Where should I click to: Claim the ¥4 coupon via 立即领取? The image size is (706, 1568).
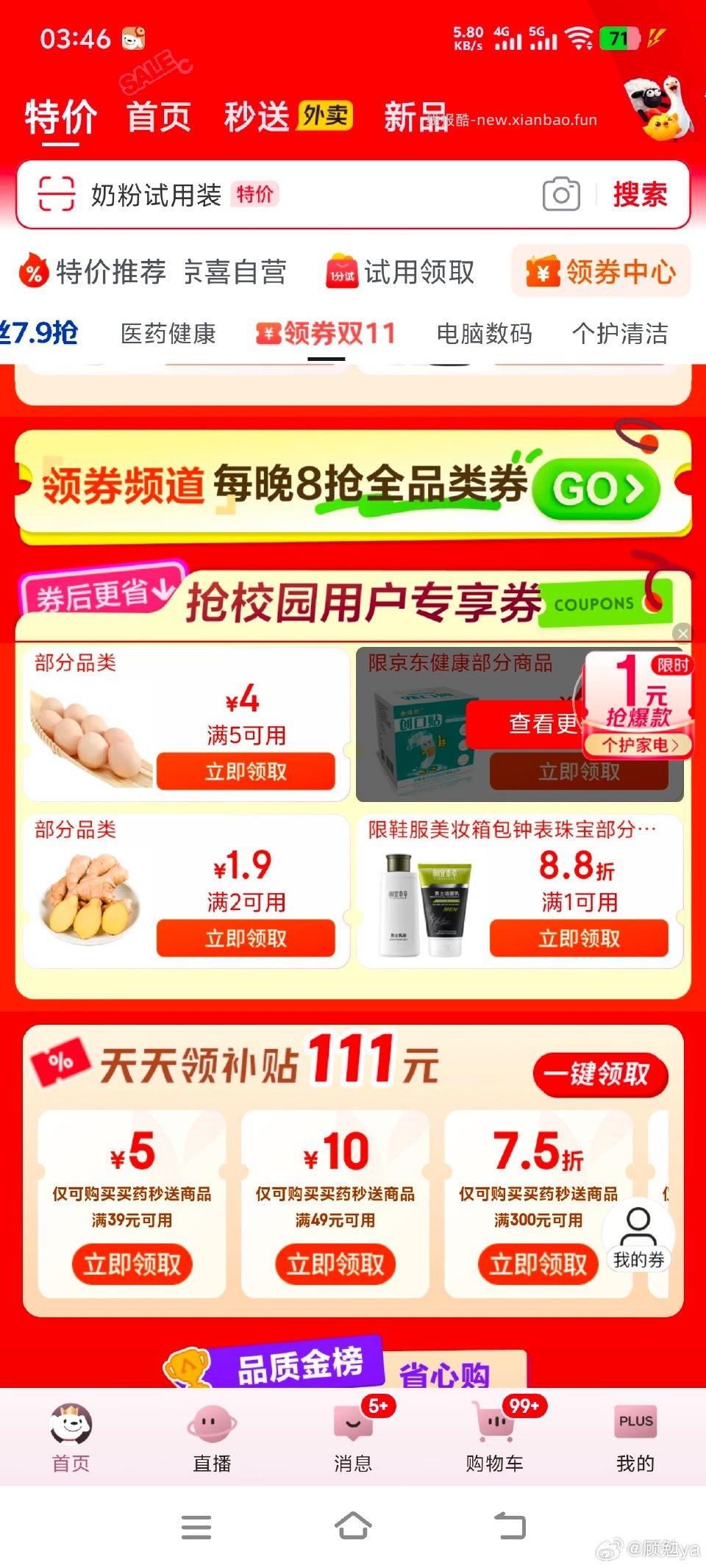248,772
